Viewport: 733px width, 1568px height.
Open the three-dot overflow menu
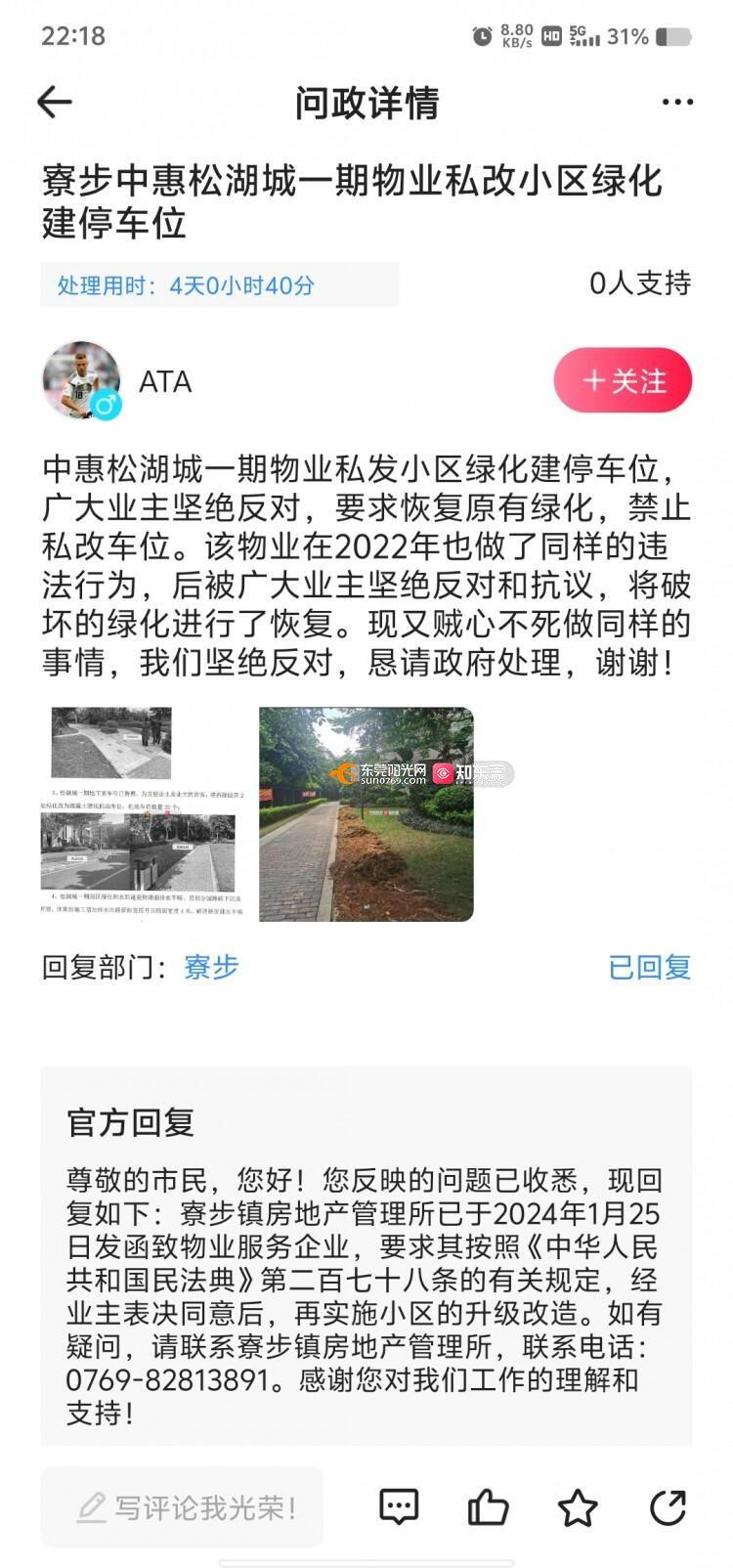point(677,102)
